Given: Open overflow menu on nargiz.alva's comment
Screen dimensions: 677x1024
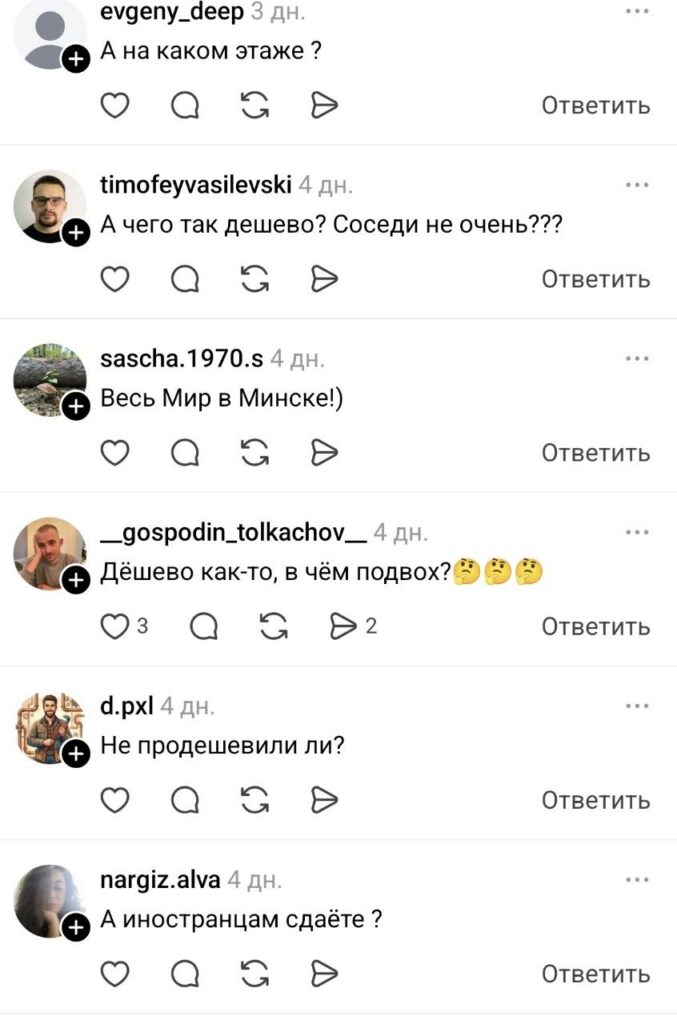Looking at the screenshot, I should tap(636, 880).
